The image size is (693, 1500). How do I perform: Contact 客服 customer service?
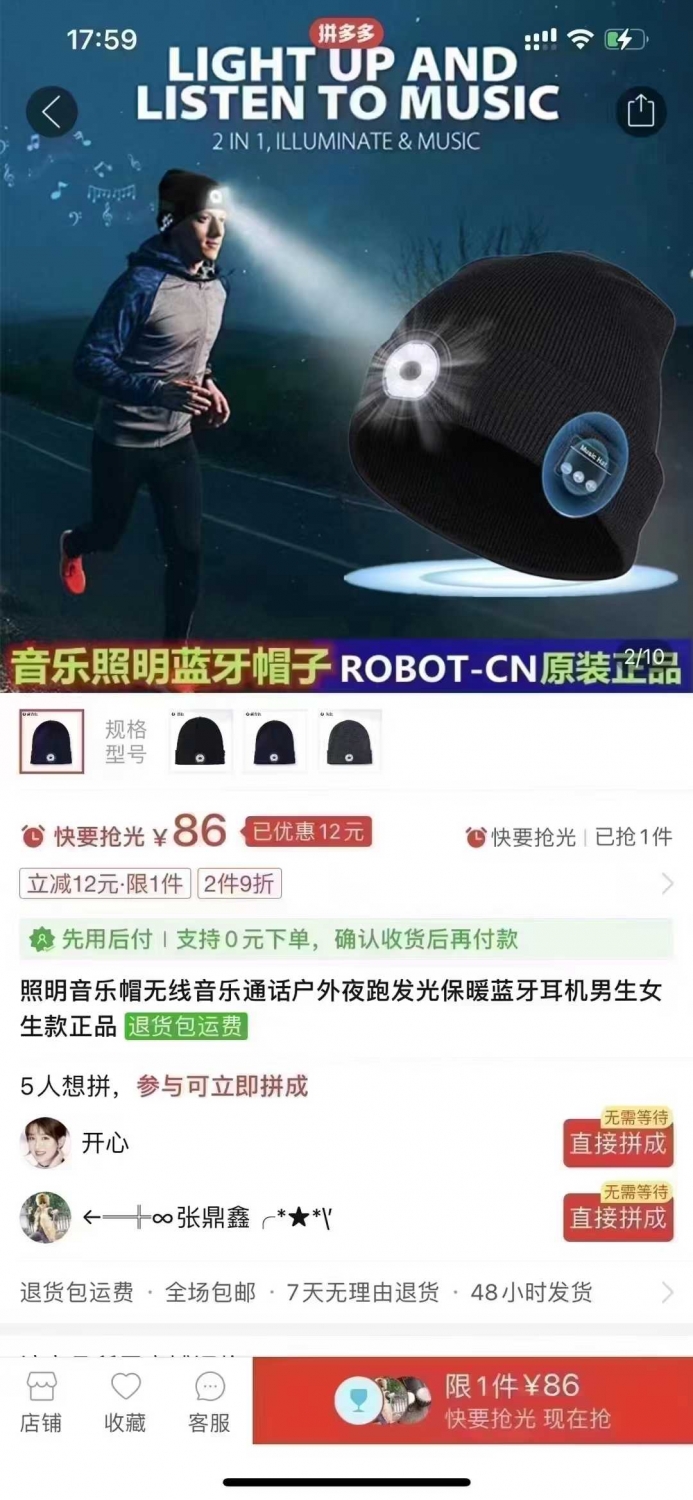[209, 1401]
